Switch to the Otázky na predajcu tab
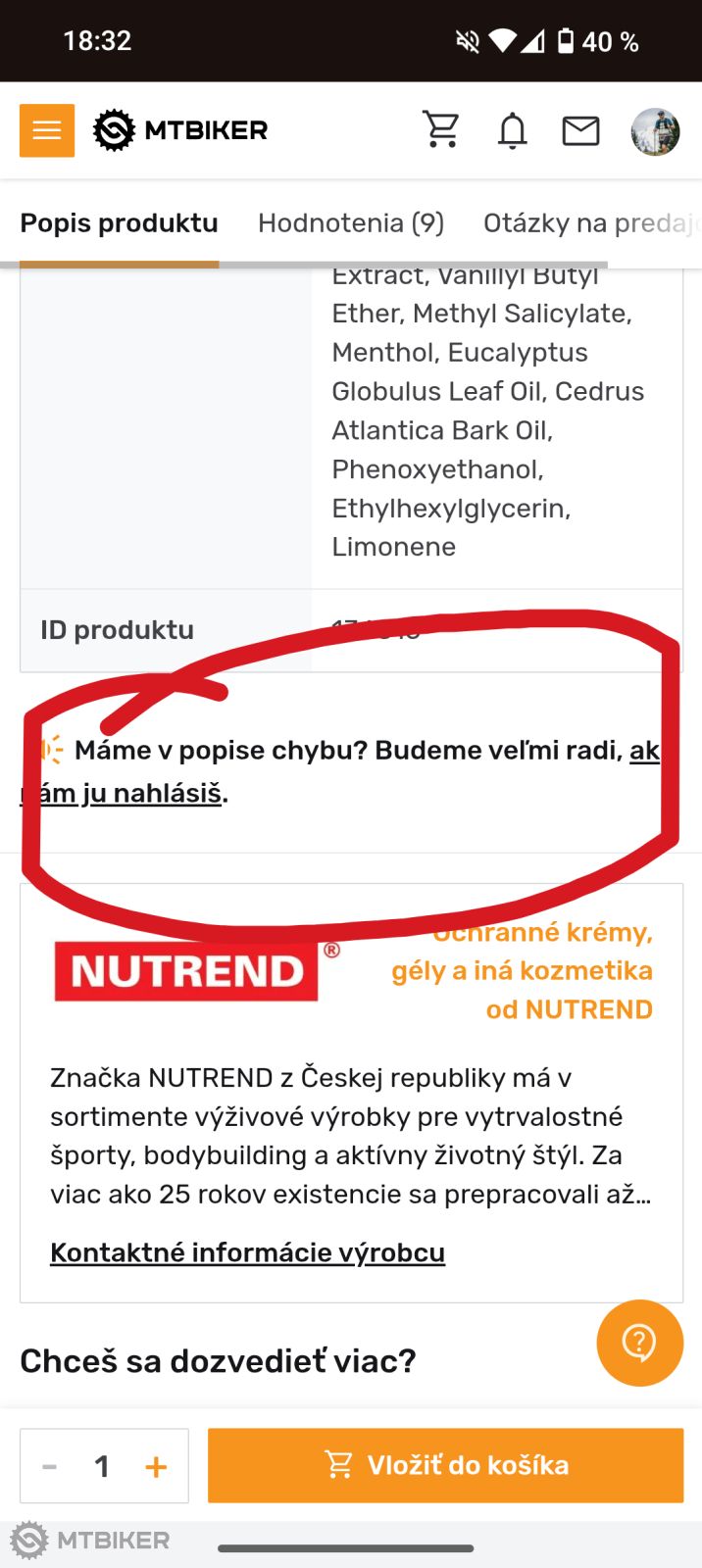The width and height of the screenshot is (702, 1568). pyautogui.click(x=590, y=223)
